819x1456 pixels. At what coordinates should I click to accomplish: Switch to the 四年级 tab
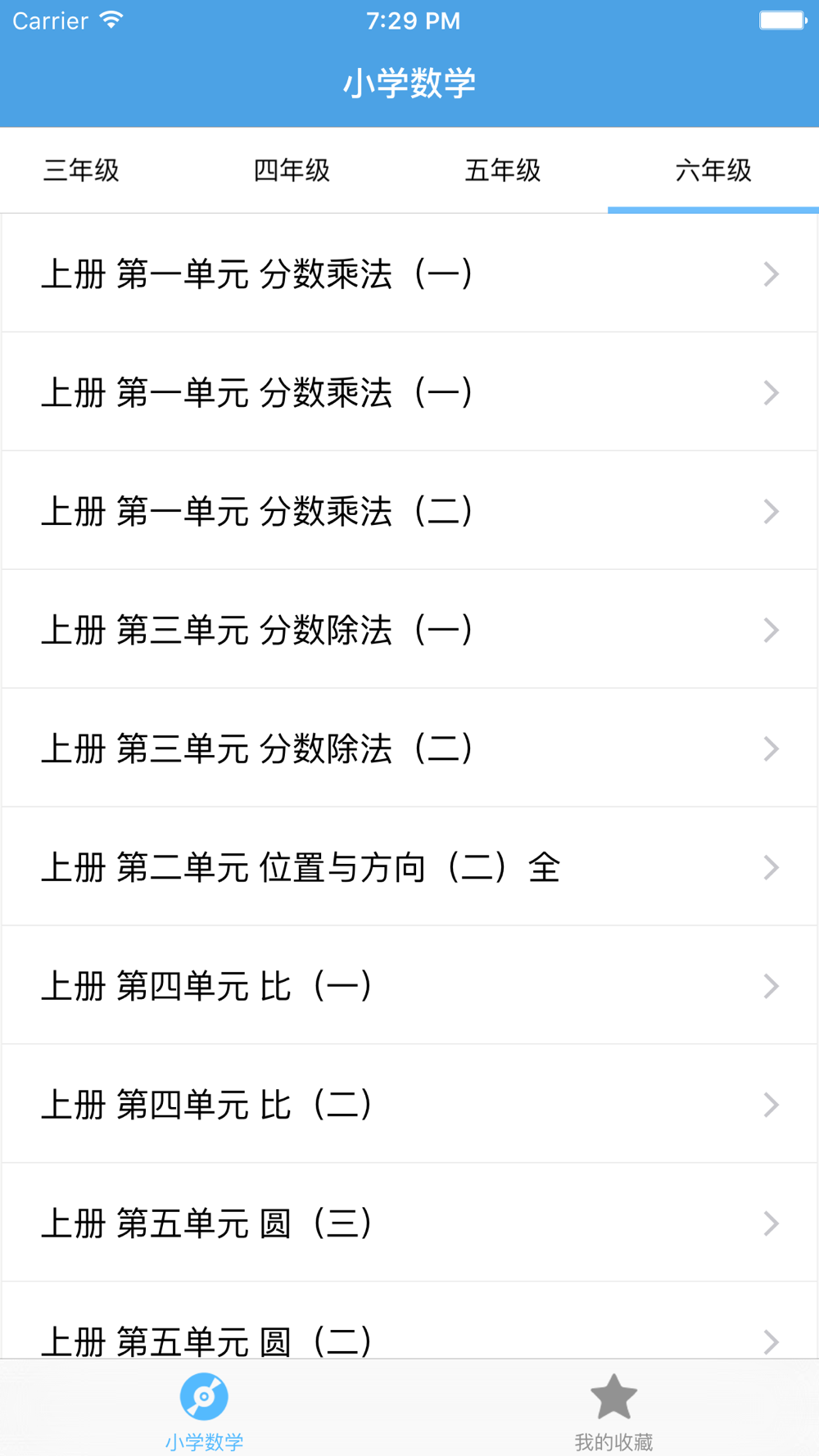pos(292,170)
